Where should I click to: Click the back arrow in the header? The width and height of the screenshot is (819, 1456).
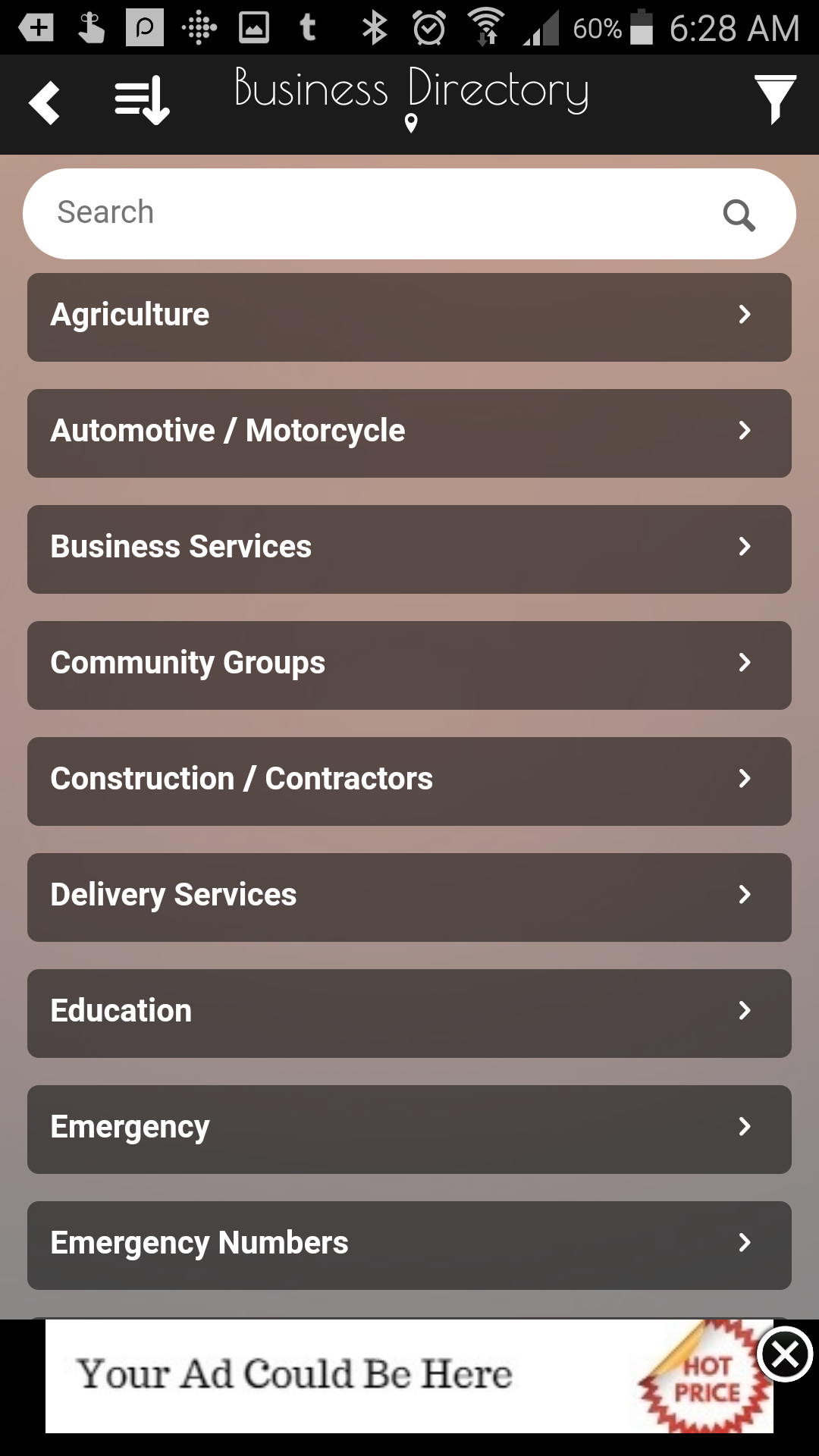[x=43, y=102]
